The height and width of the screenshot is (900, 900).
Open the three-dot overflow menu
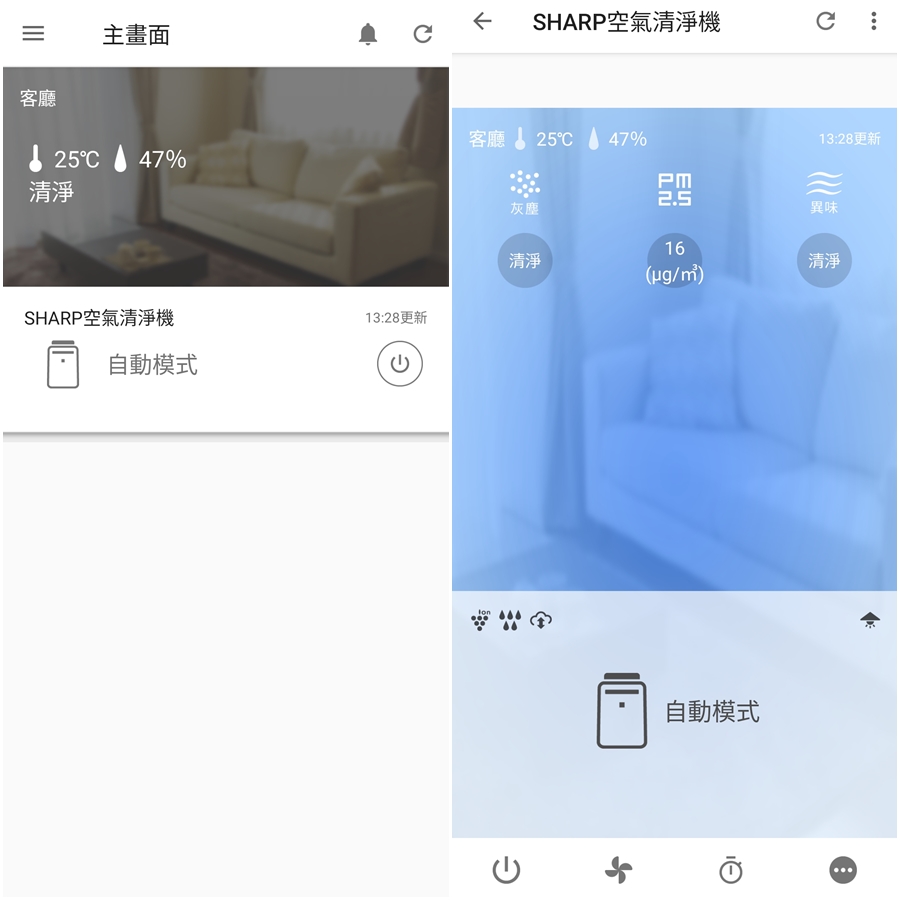873,21
